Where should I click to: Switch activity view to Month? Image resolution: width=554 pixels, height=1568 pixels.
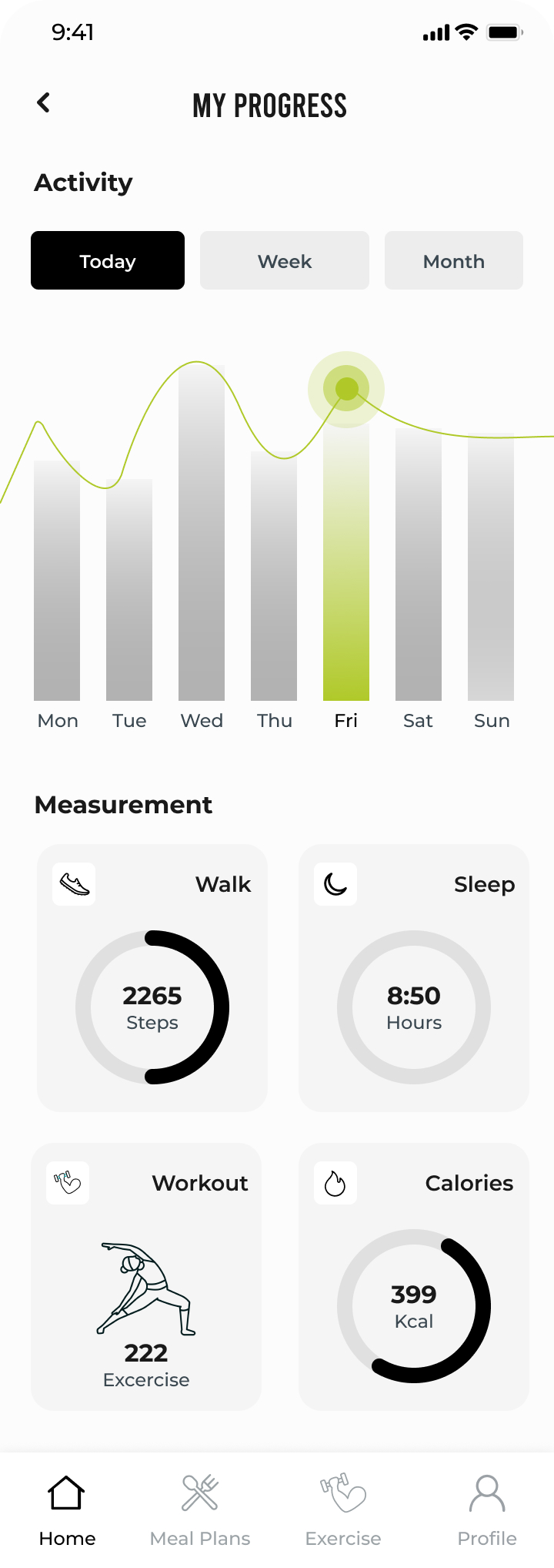pyautogui.click(x=453, y=260)
